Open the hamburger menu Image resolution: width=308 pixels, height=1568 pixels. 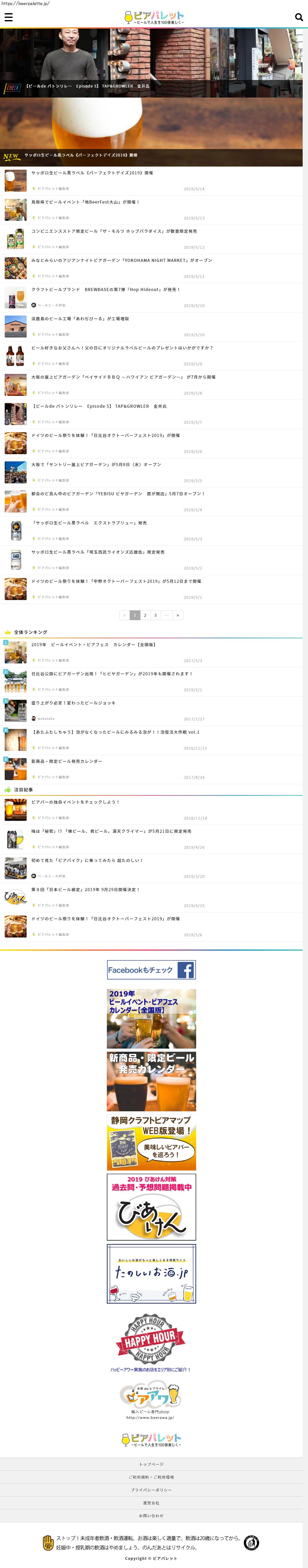(x=8, y=18)
